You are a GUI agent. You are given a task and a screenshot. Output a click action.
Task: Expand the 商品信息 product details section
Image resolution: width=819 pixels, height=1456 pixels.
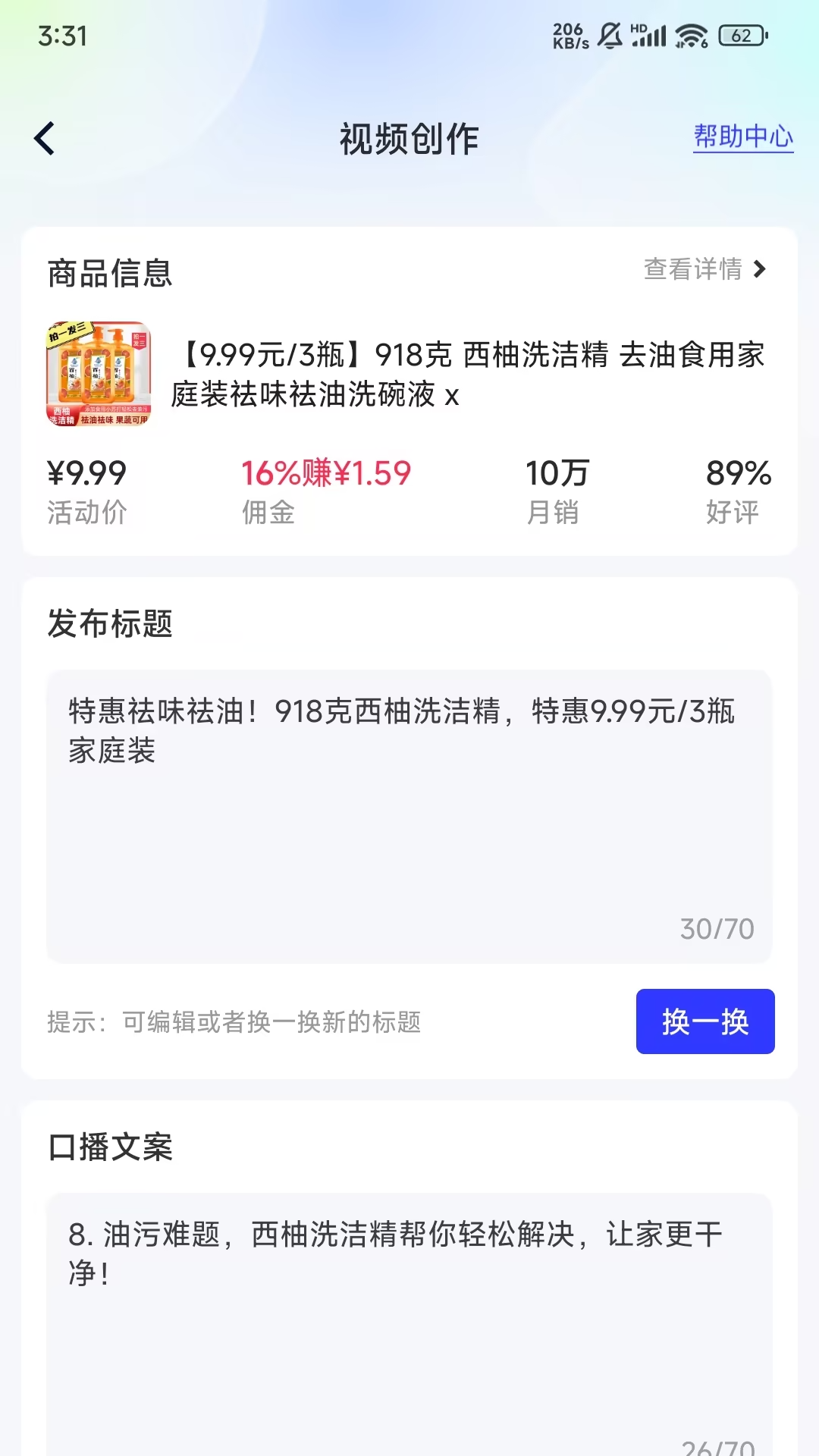coord(109,275)
